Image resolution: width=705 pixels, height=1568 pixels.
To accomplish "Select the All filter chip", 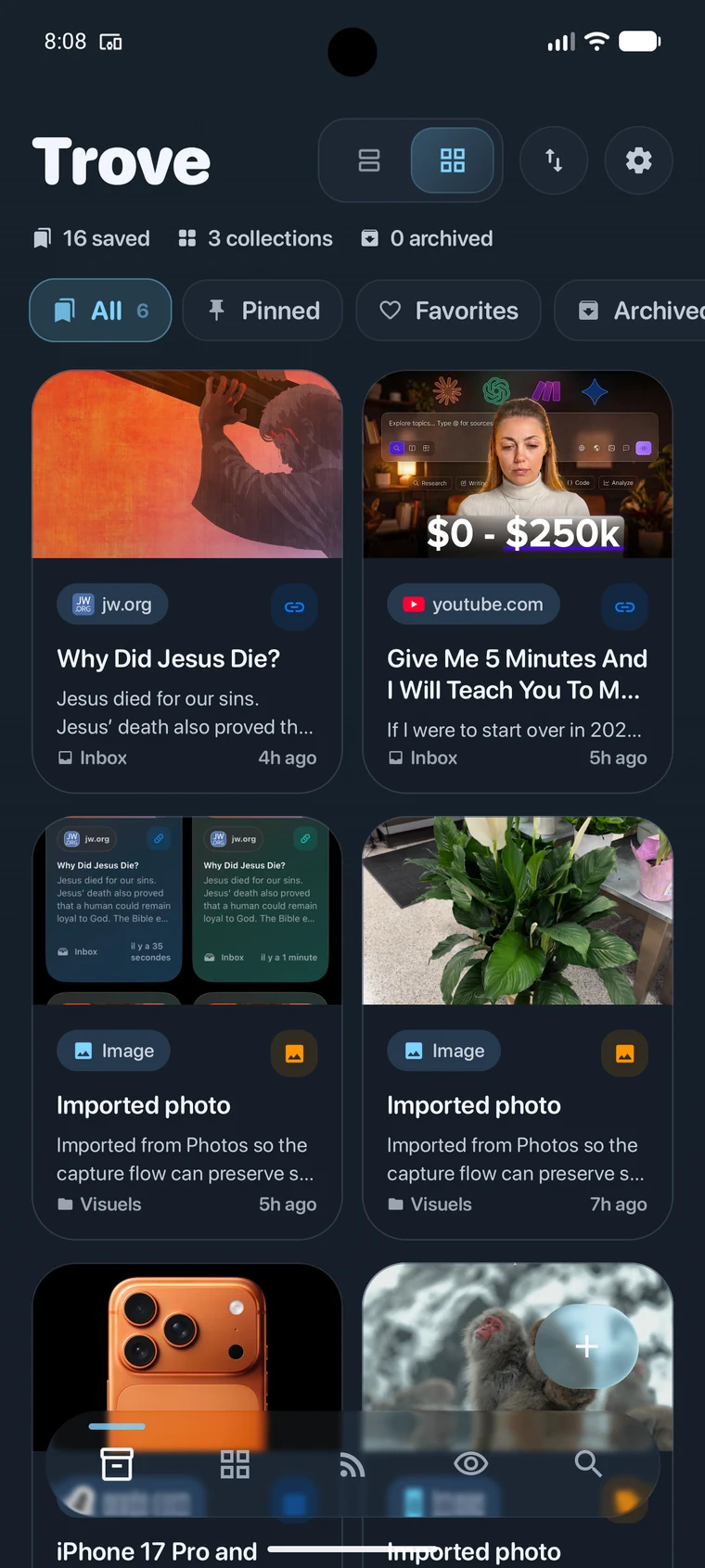I will pyautogui.click(x=101, y=311).
